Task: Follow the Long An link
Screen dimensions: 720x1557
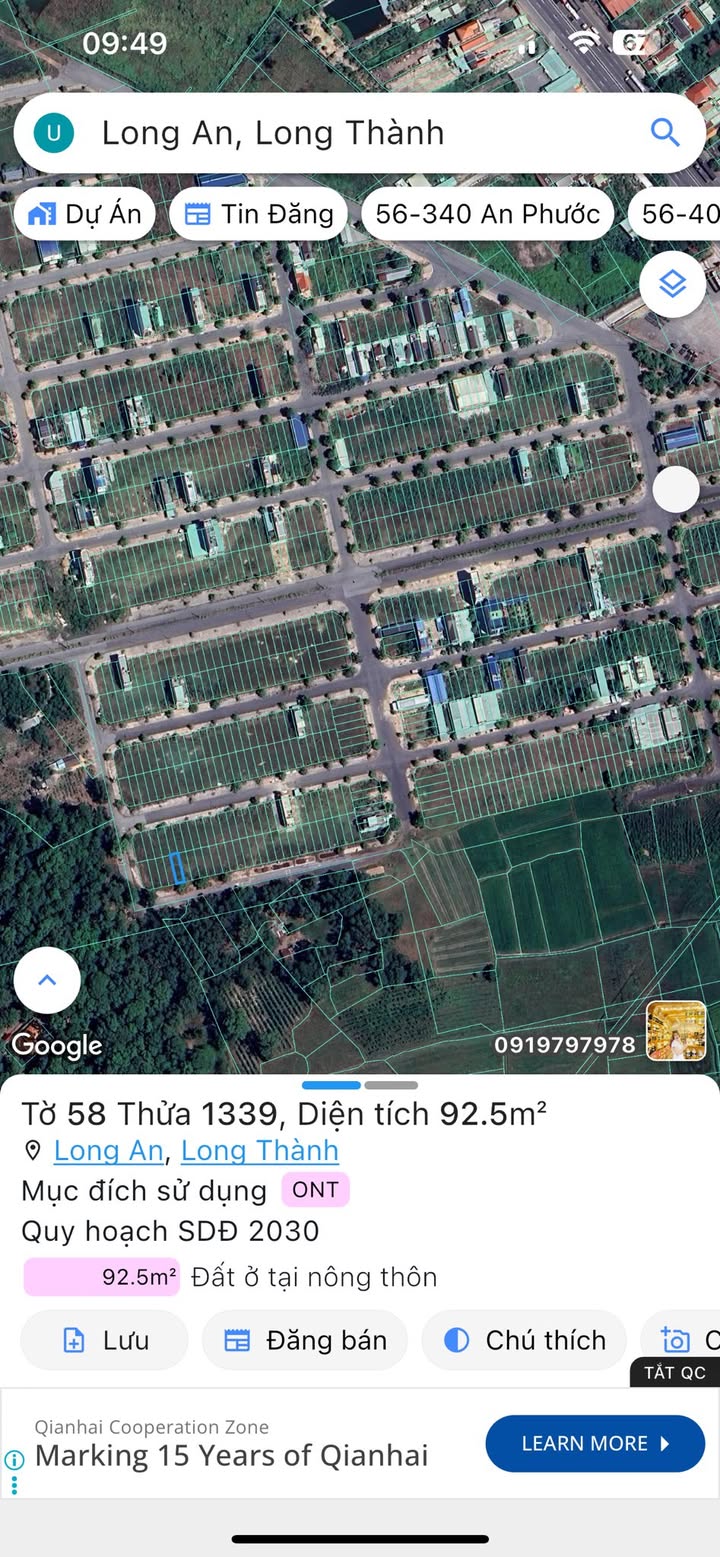Action: pos(108,1151)
